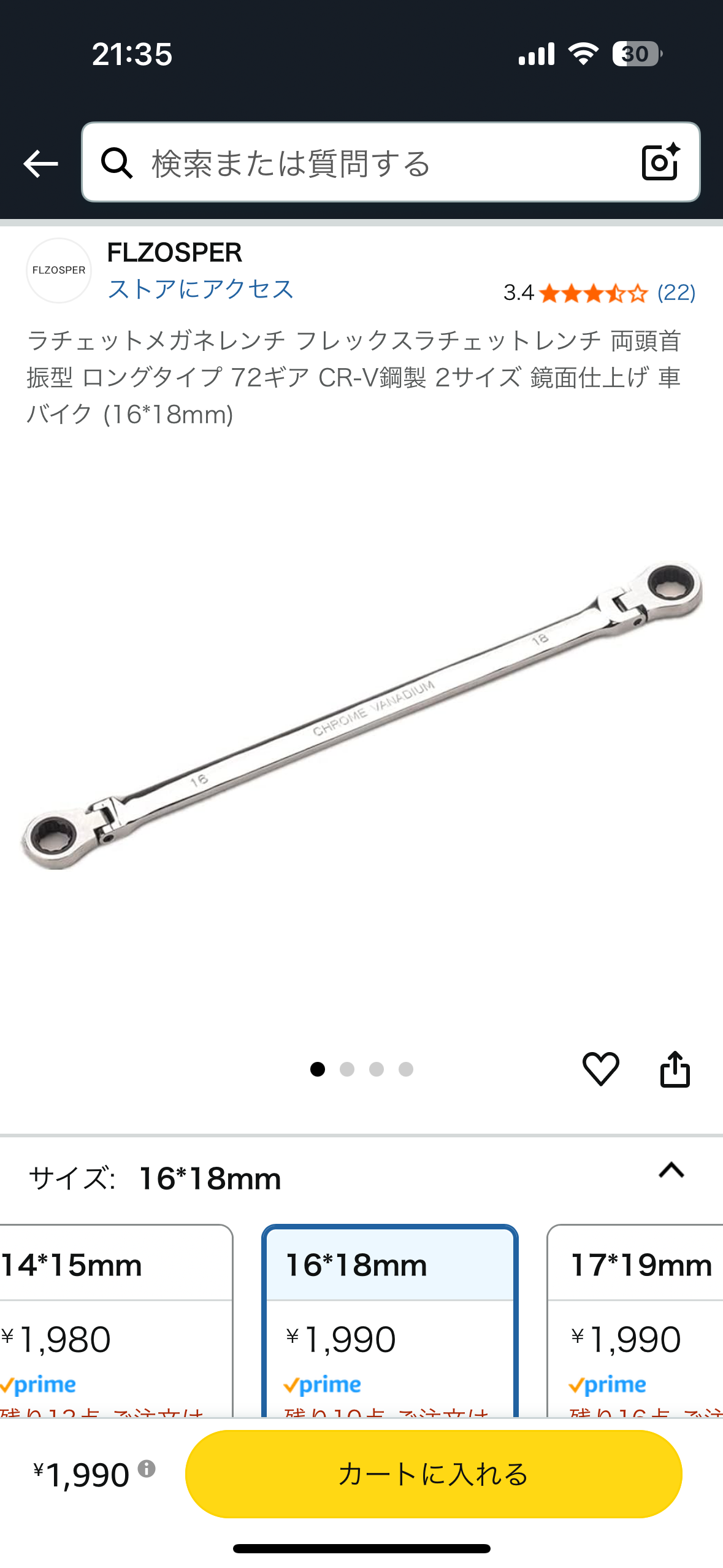
Task: Add to cart with カートに入れる
Action: coord(434,1474)
